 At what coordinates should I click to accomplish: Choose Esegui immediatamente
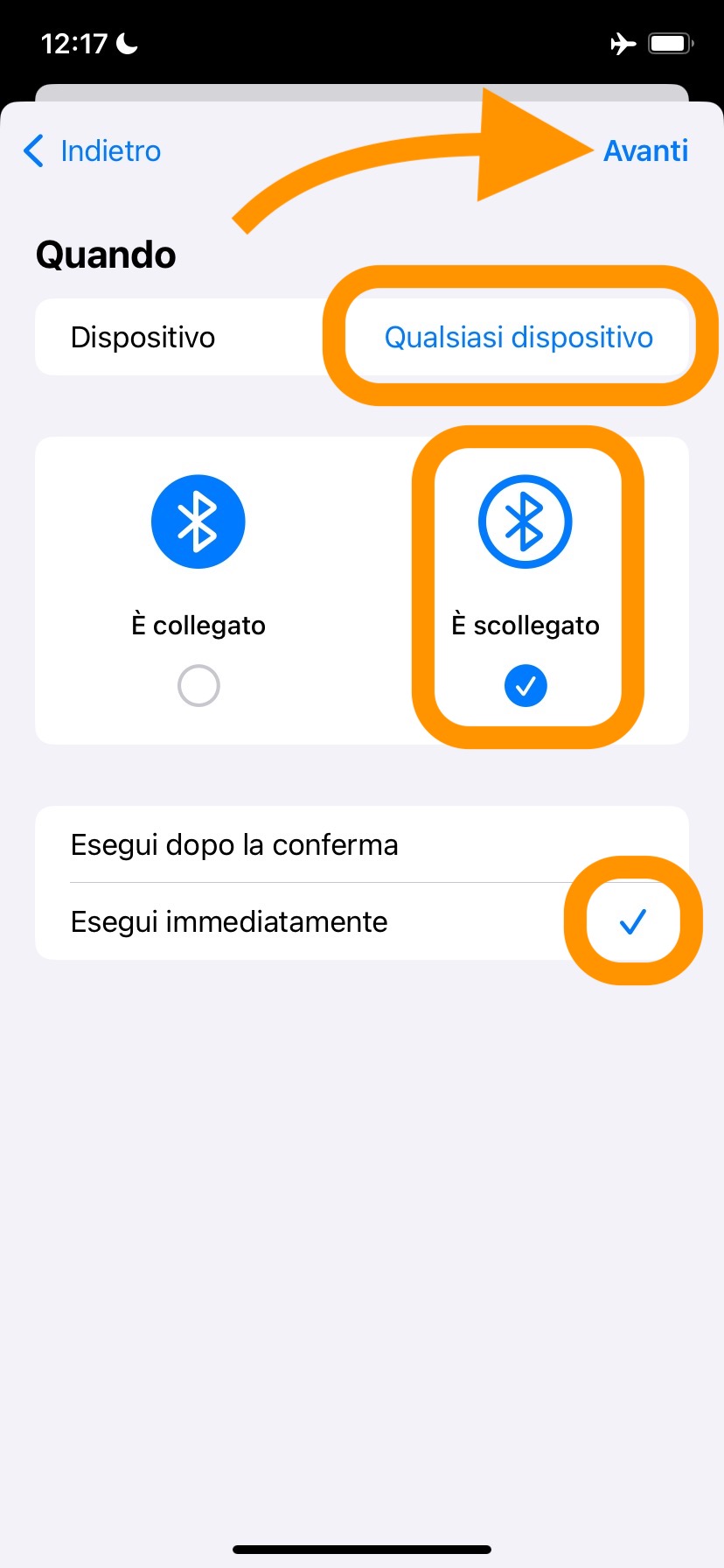pos(361,921)
